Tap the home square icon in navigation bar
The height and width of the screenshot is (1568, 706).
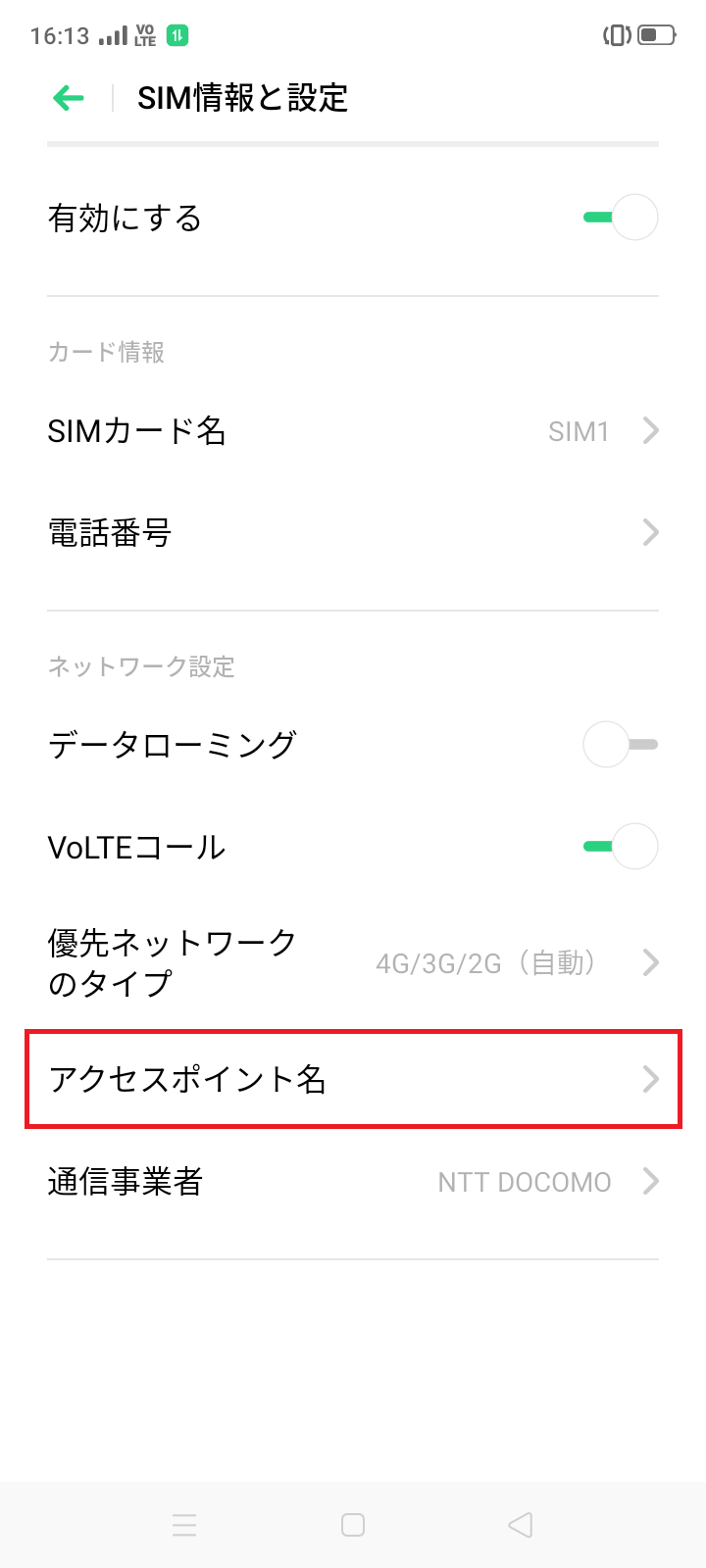tap(352, 1525)
